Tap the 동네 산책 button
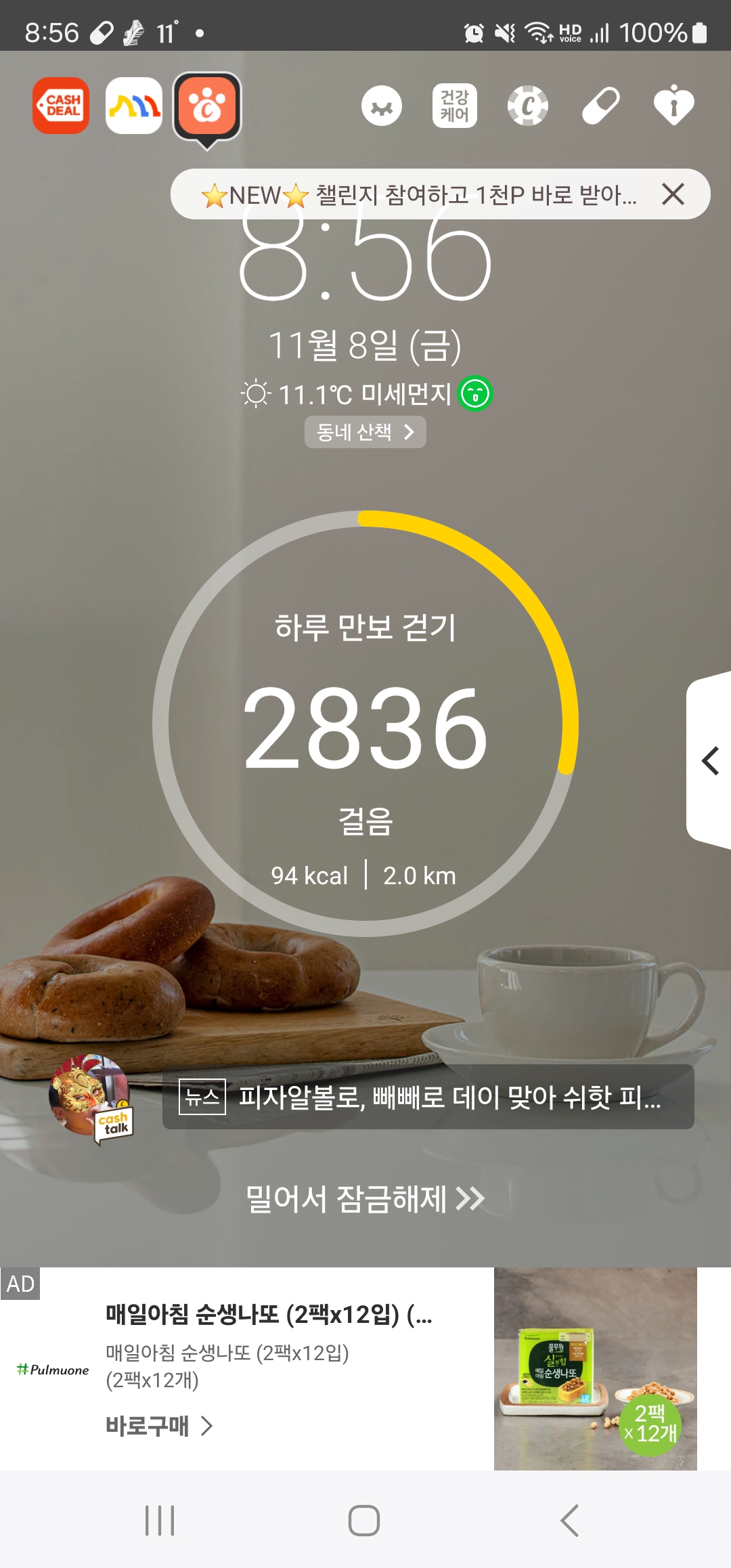The width and height of the screenshot is (731, 1568). coord(365,432)
